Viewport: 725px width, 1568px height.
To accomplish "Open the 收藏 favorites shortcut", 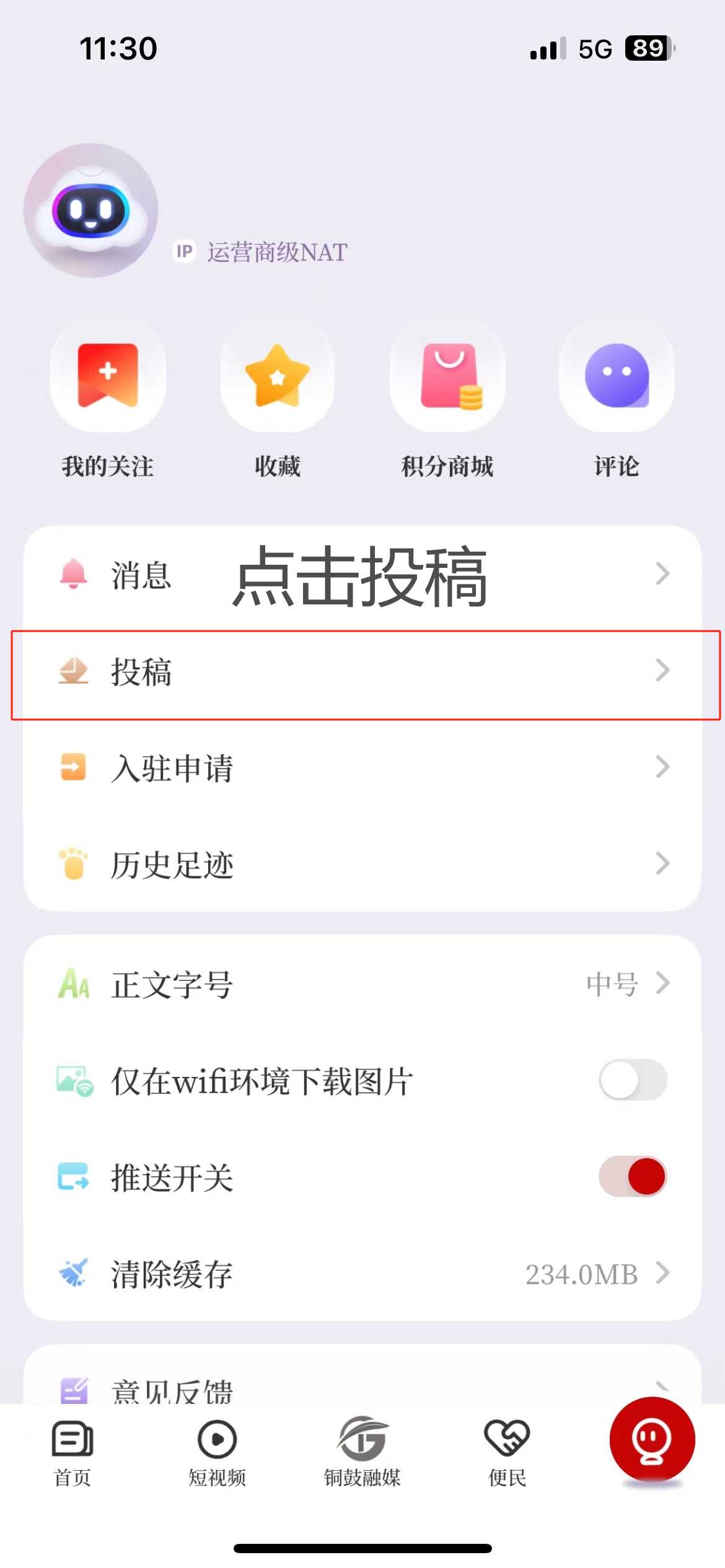I will [x=277, y=396].
